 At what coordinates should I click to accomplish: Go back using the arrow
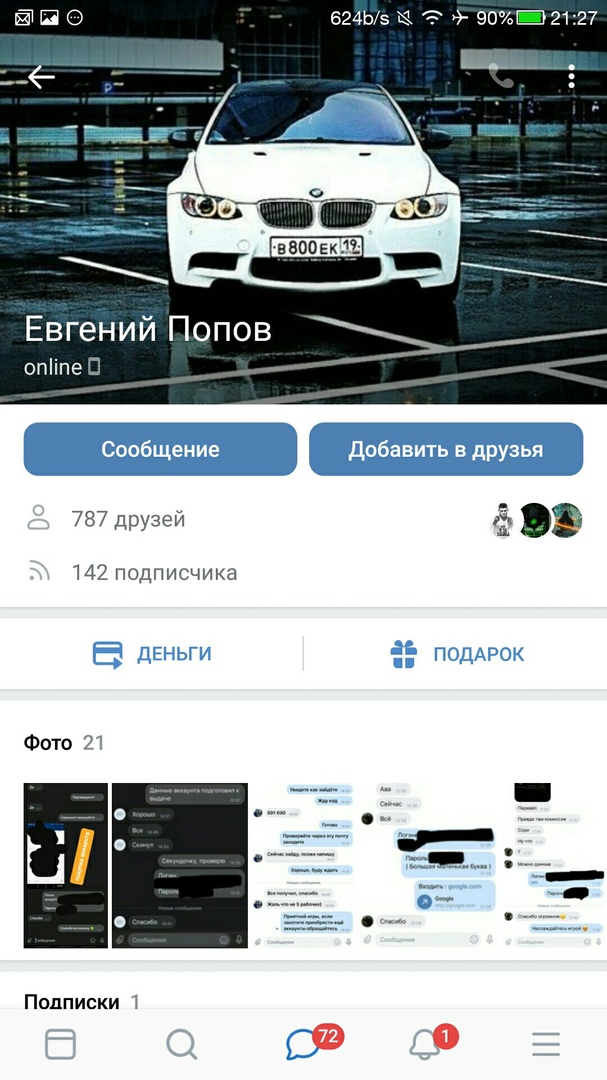[41, 77]
